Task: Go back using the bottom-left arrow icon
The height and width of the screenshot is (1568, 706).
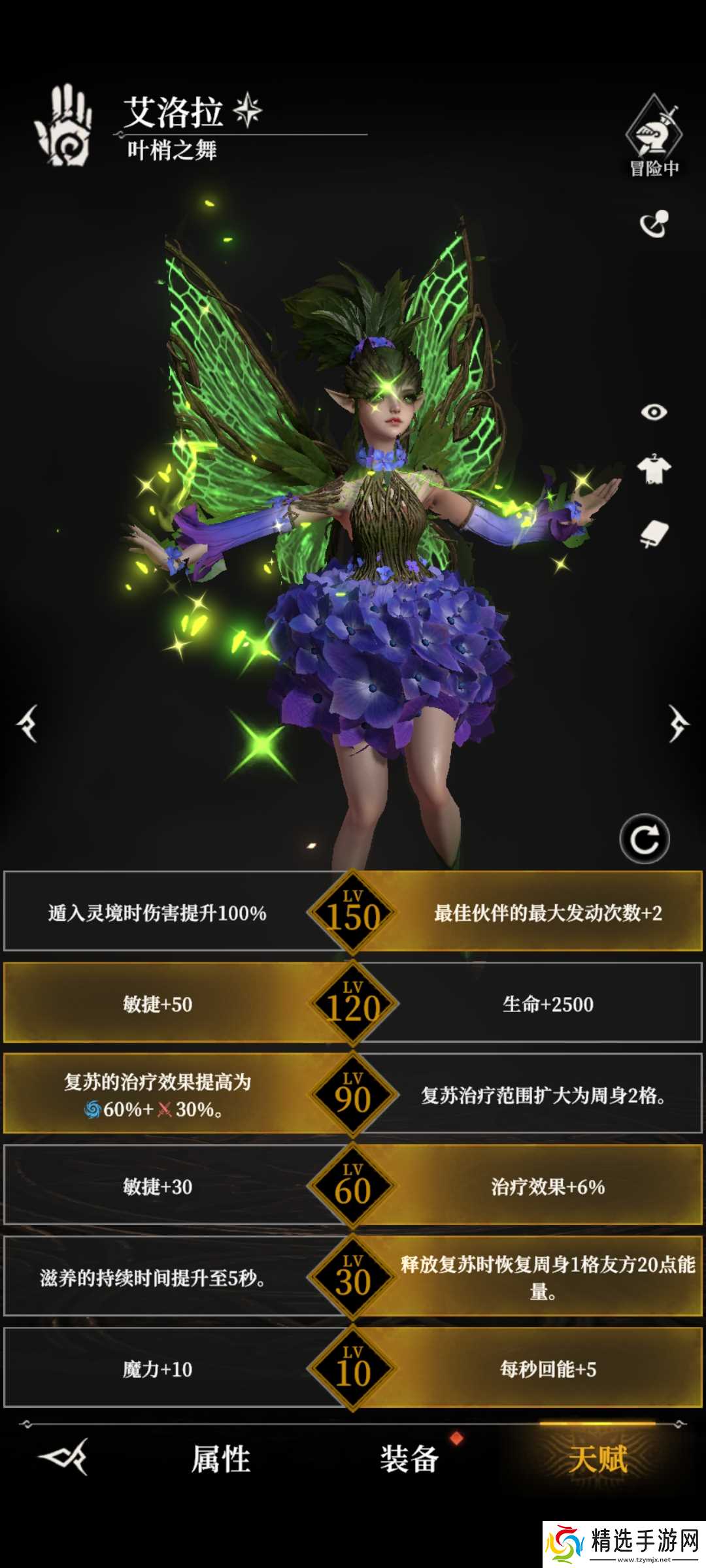Action: 64,1457
